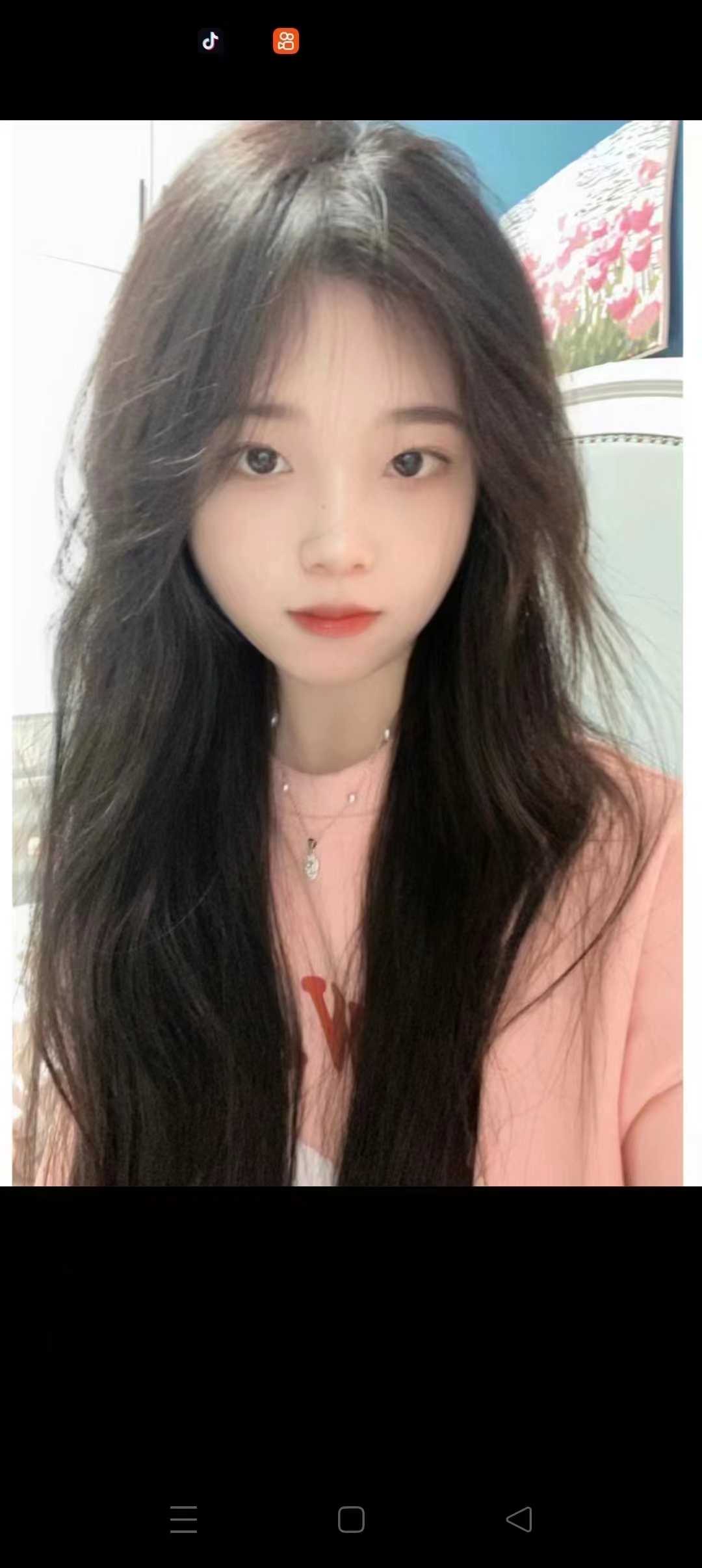The width and height of the screenshot is (702, 1568).
Task: Go to the home screen
Action: click(x=351, y=1519)
